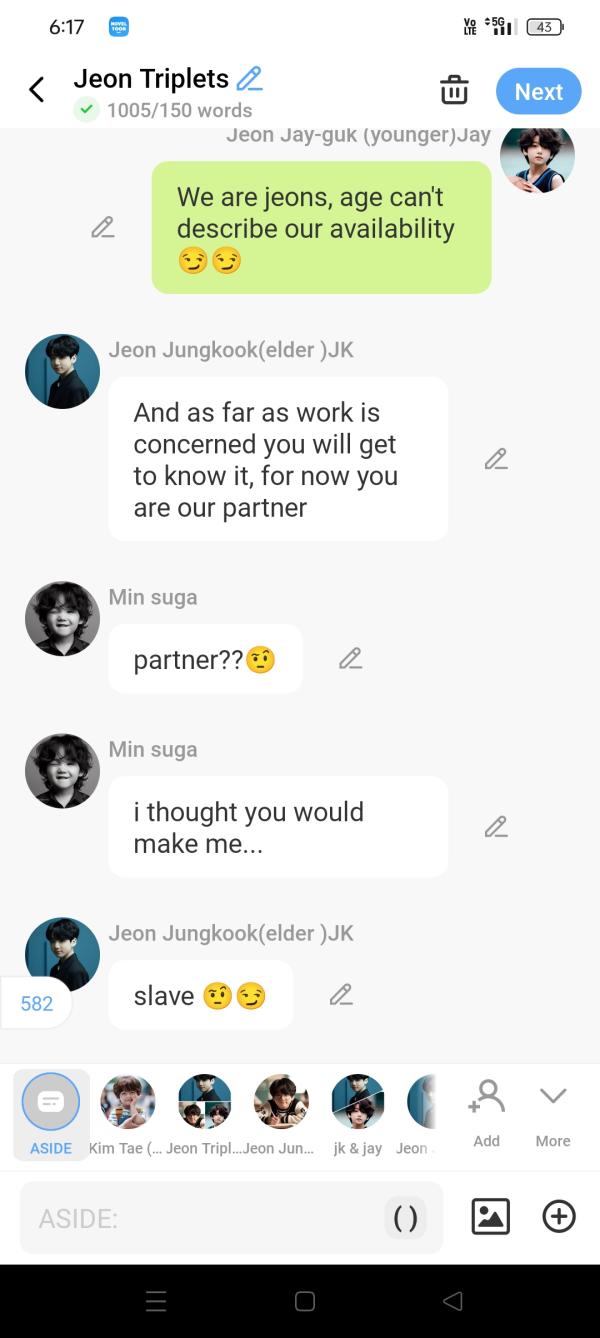600x1338 pixels.
Task: Edit the "i thought you would" message
Action: point(496,827)
